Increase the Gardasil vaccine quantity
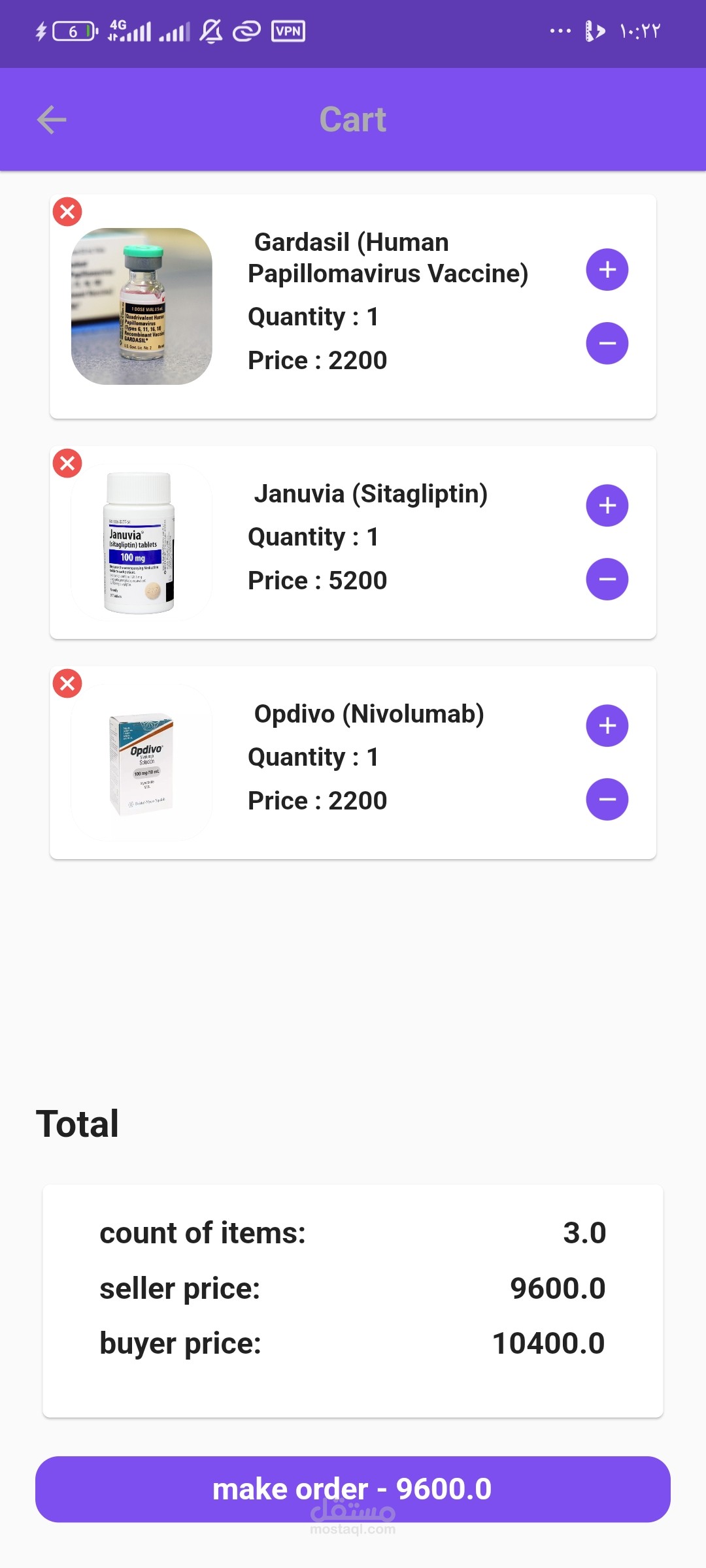 point(607,269)
